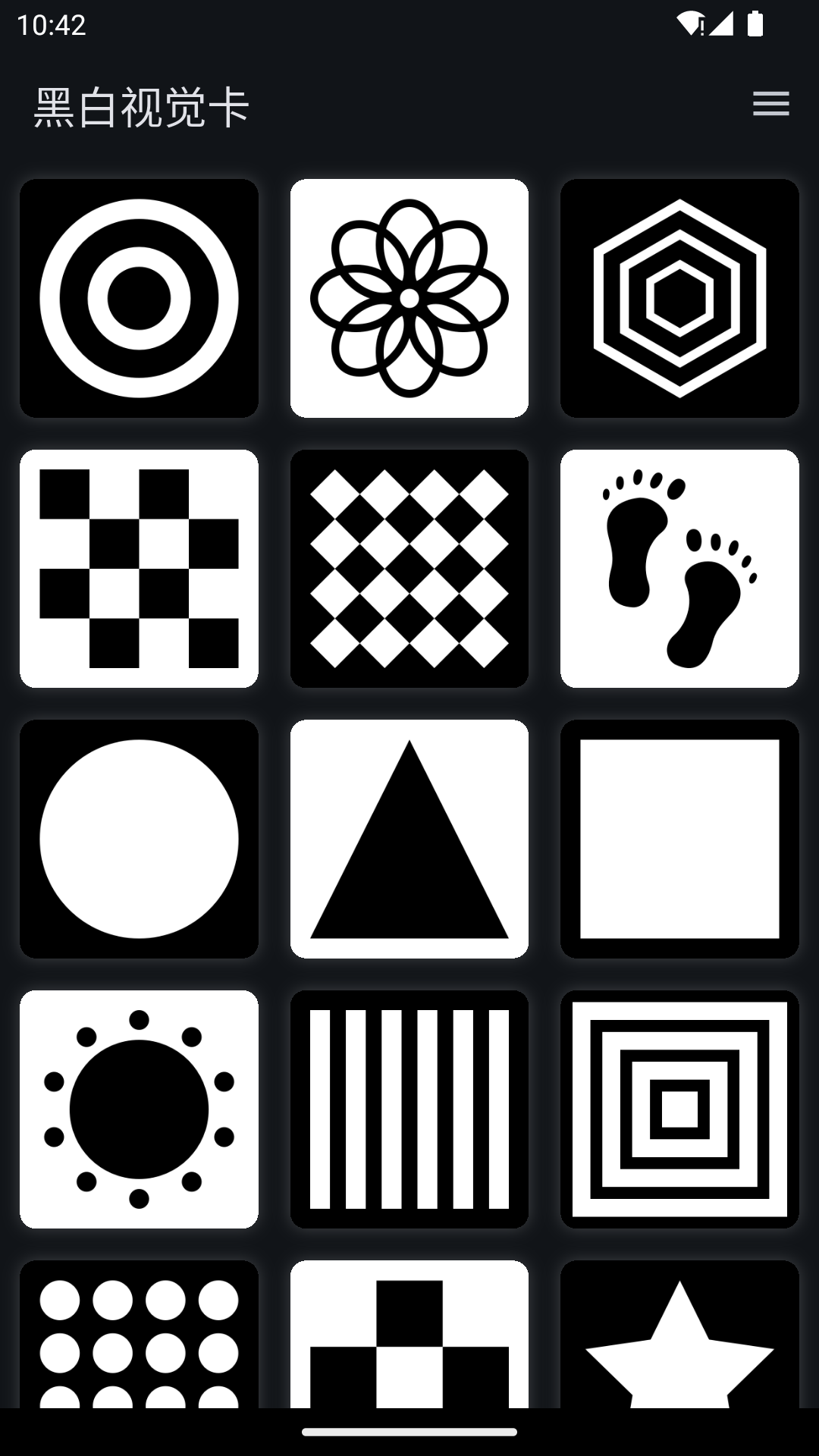Select the flower pattern card

pyautogui.click(x=409, y=298)
